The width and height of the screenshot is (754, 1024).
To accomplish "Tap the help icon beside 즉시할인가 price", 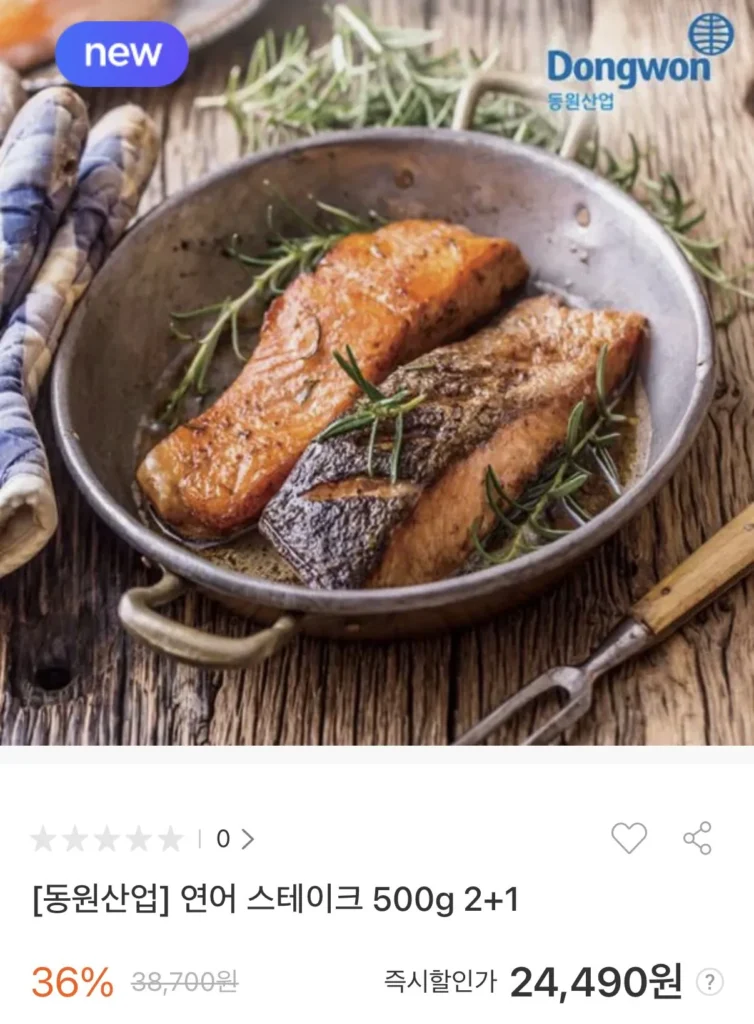I will pyautogui.click(x=709, y=981).
